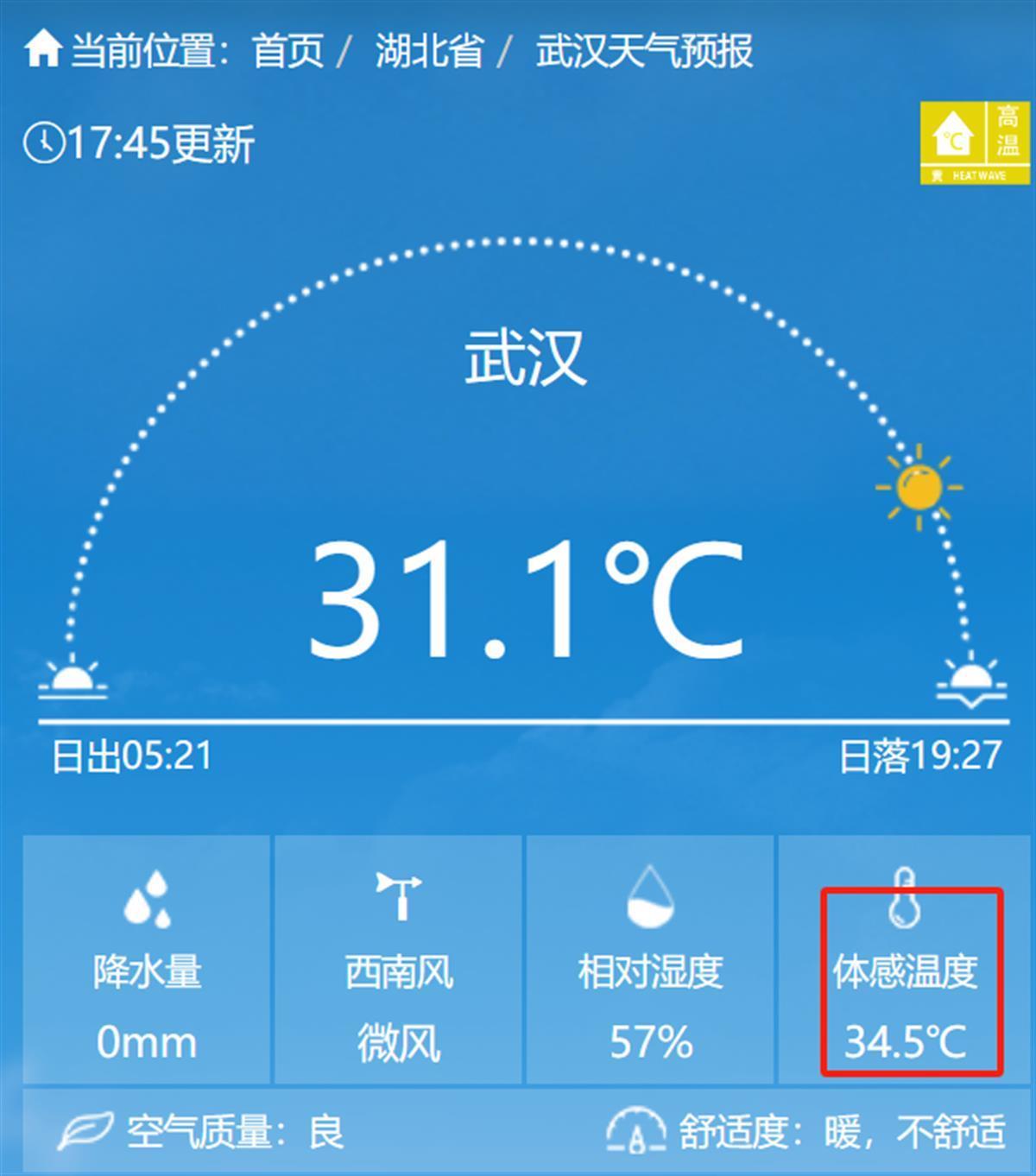This screenshot has width=1036, height=1176.
Task: Open the yellow 高温 heat wave warning
Action: tap(975, 142)
